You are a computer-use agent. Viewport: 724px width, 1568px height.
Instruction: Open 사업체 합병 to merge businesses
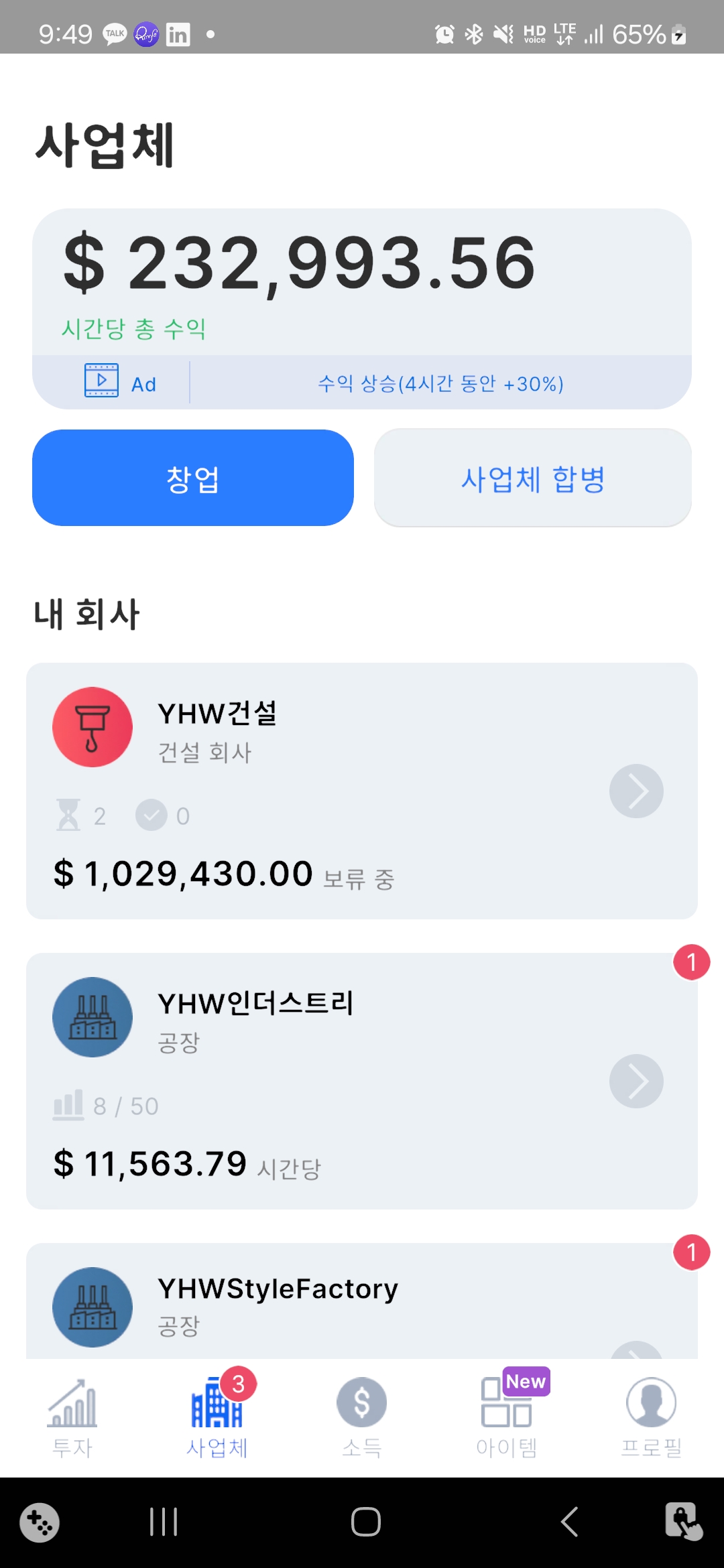click(x=533, y=478)
